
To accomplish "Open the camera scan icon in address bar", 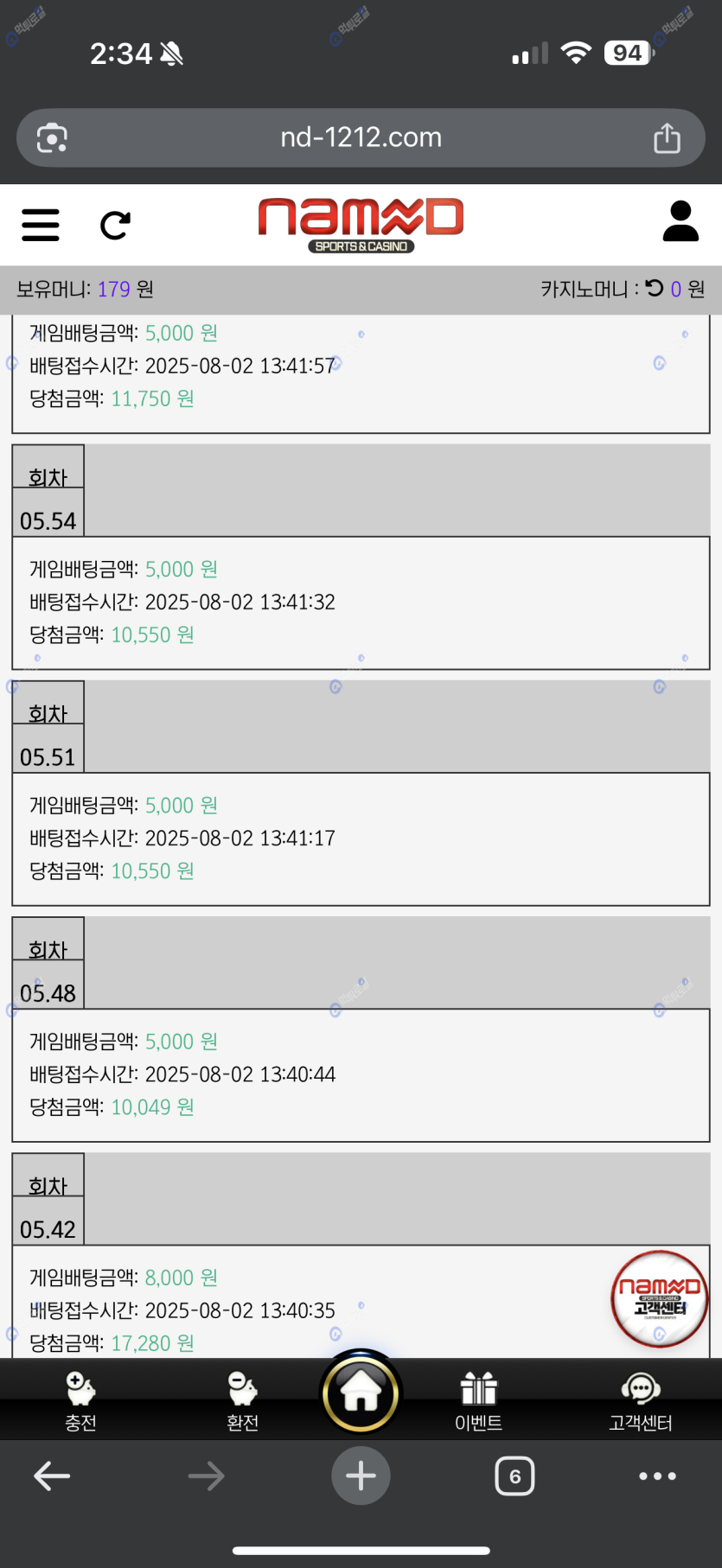I will pos(52,138).
